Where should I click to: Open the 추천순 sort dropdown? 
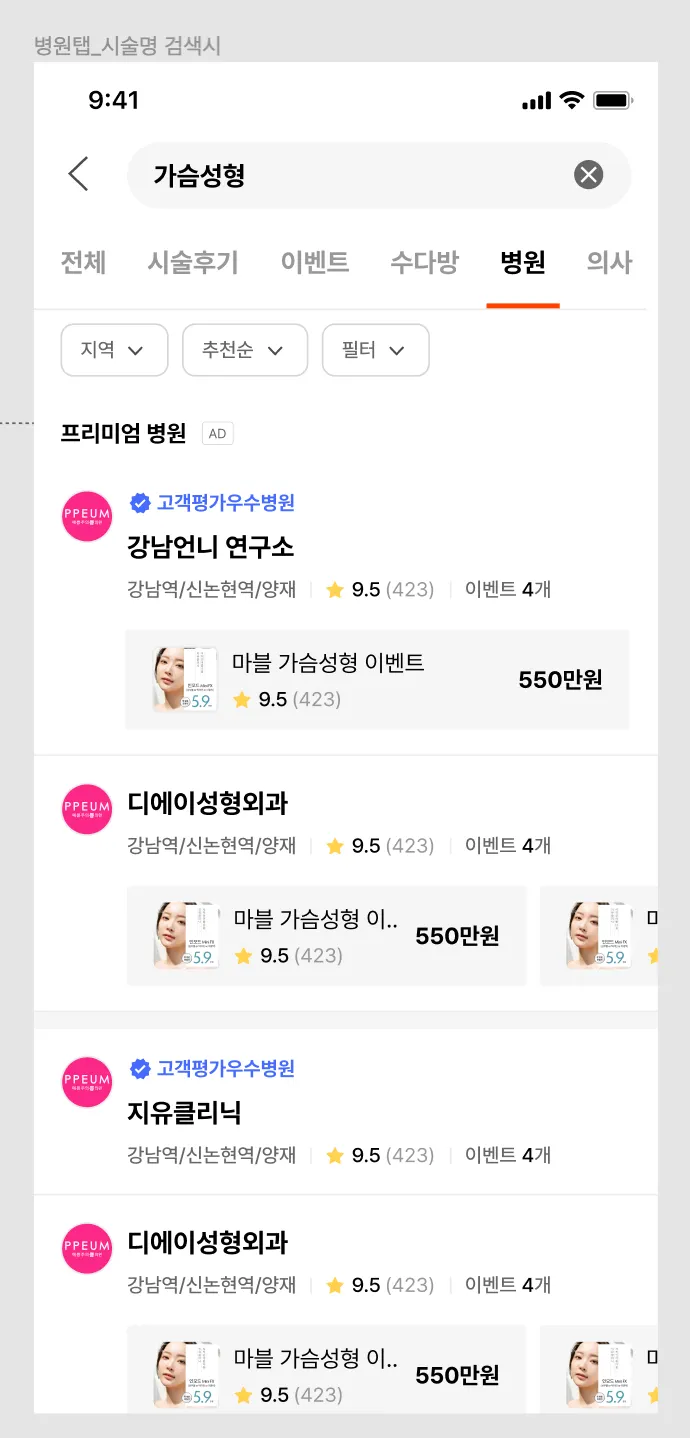click(x=244, y=350)
